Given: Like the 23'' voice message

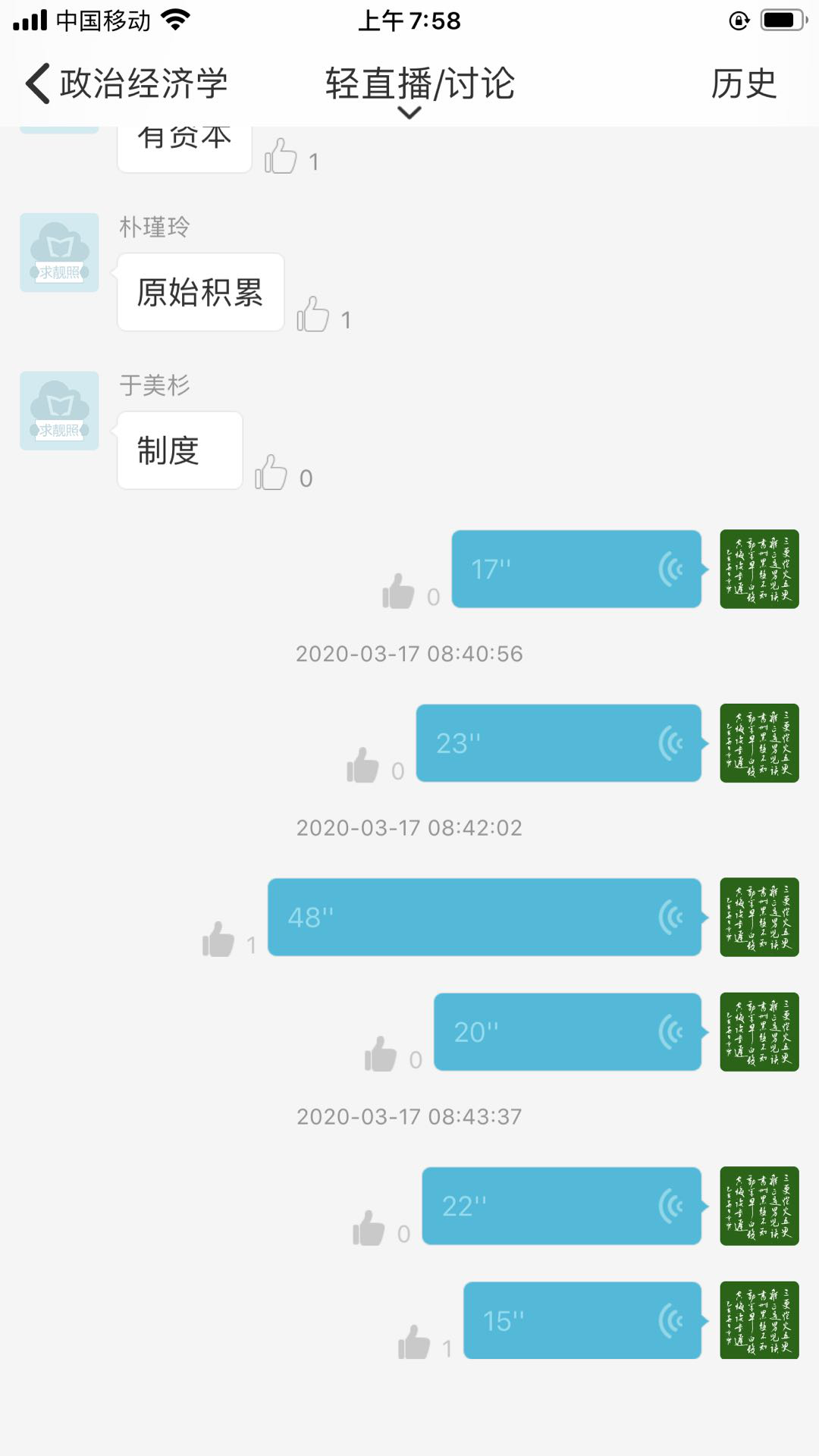Looking at the screenshot, I should tap(362, 766).
